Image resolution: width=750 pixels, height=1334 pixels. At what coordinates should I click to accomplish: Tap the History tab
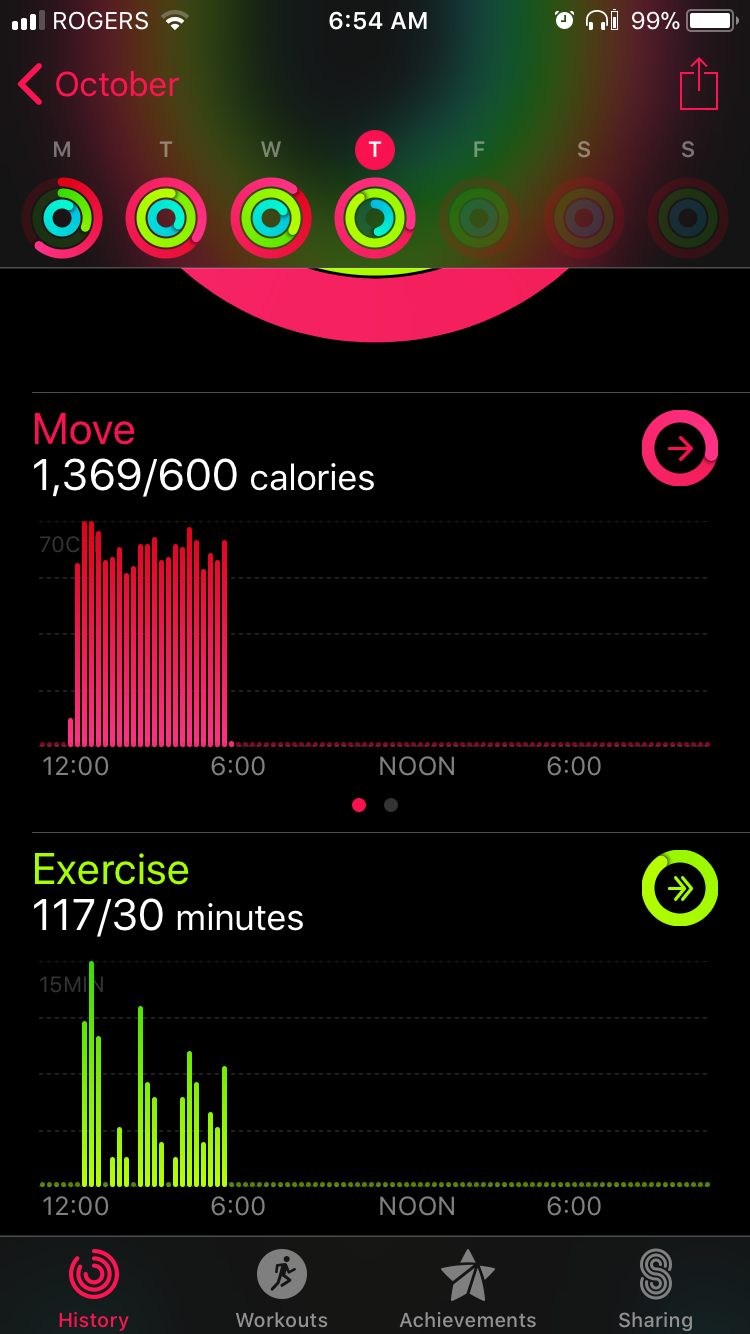pos(93,1289)
